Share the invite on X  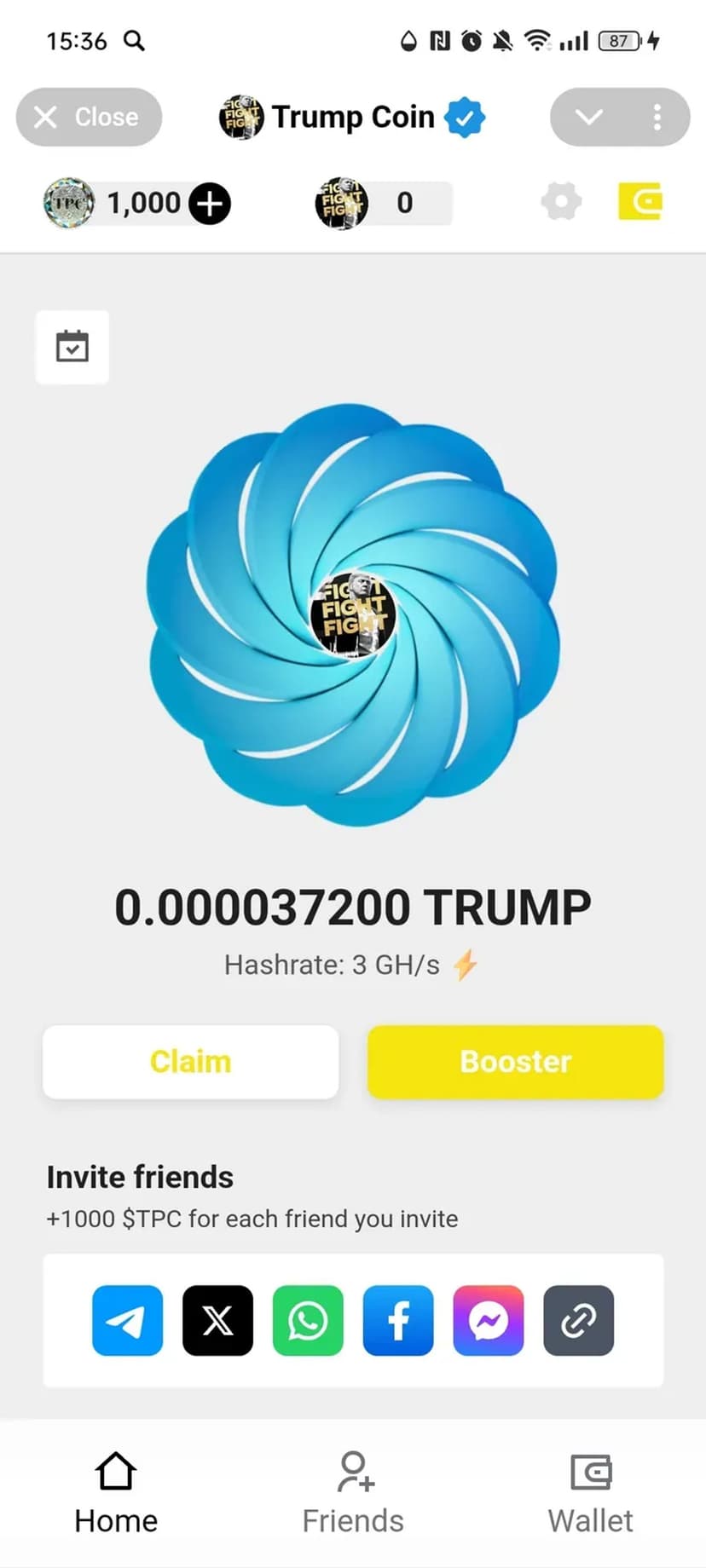coord(217,1320)
